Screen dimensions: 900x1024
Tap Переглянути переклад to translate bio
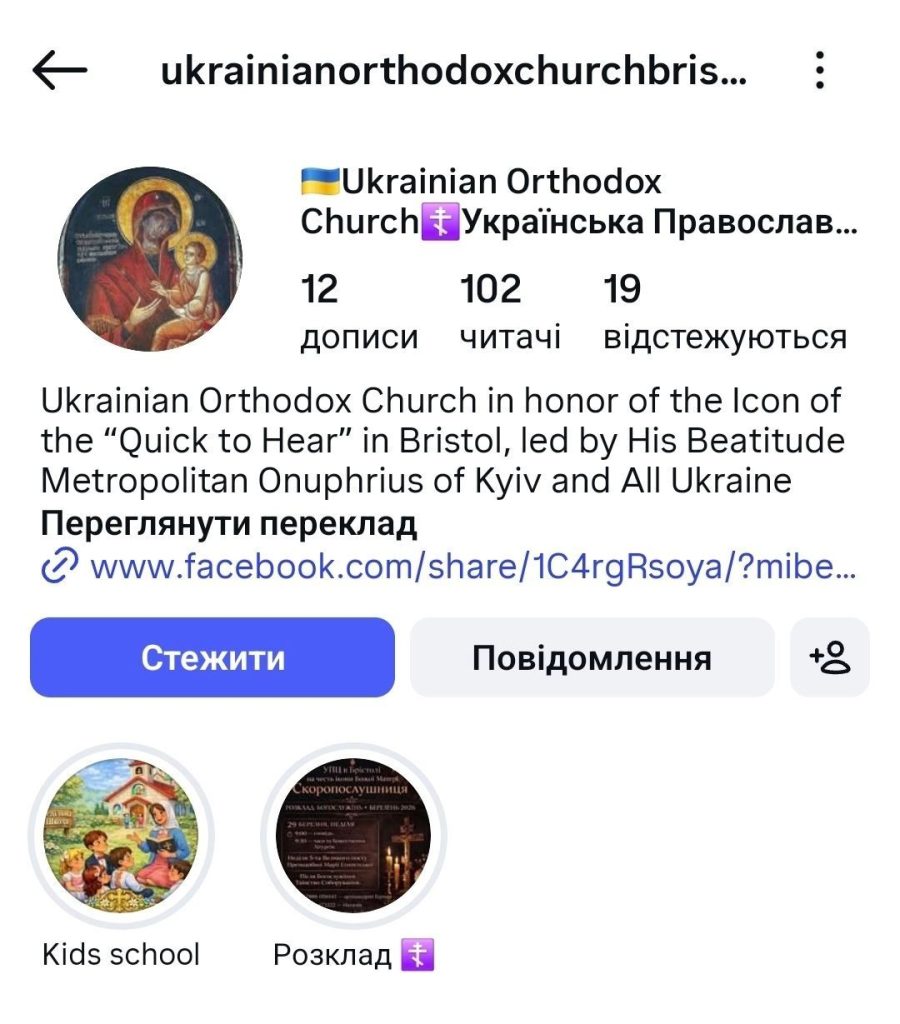pyautogui.click(x=228, y=523)
